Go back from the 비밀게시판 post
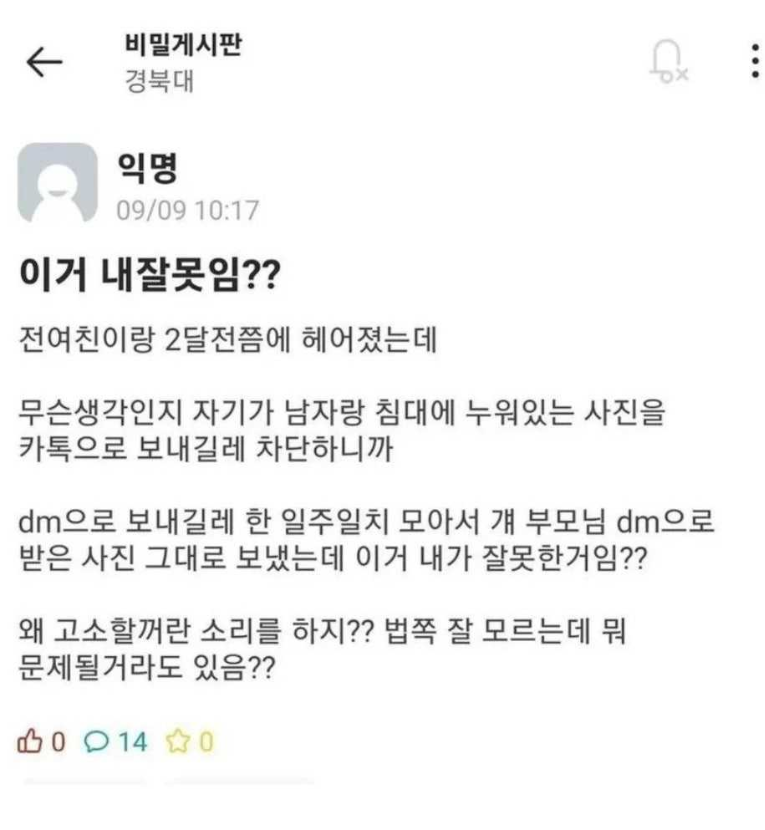The width and height of the screenshot is (765, 830). [44, 62]
